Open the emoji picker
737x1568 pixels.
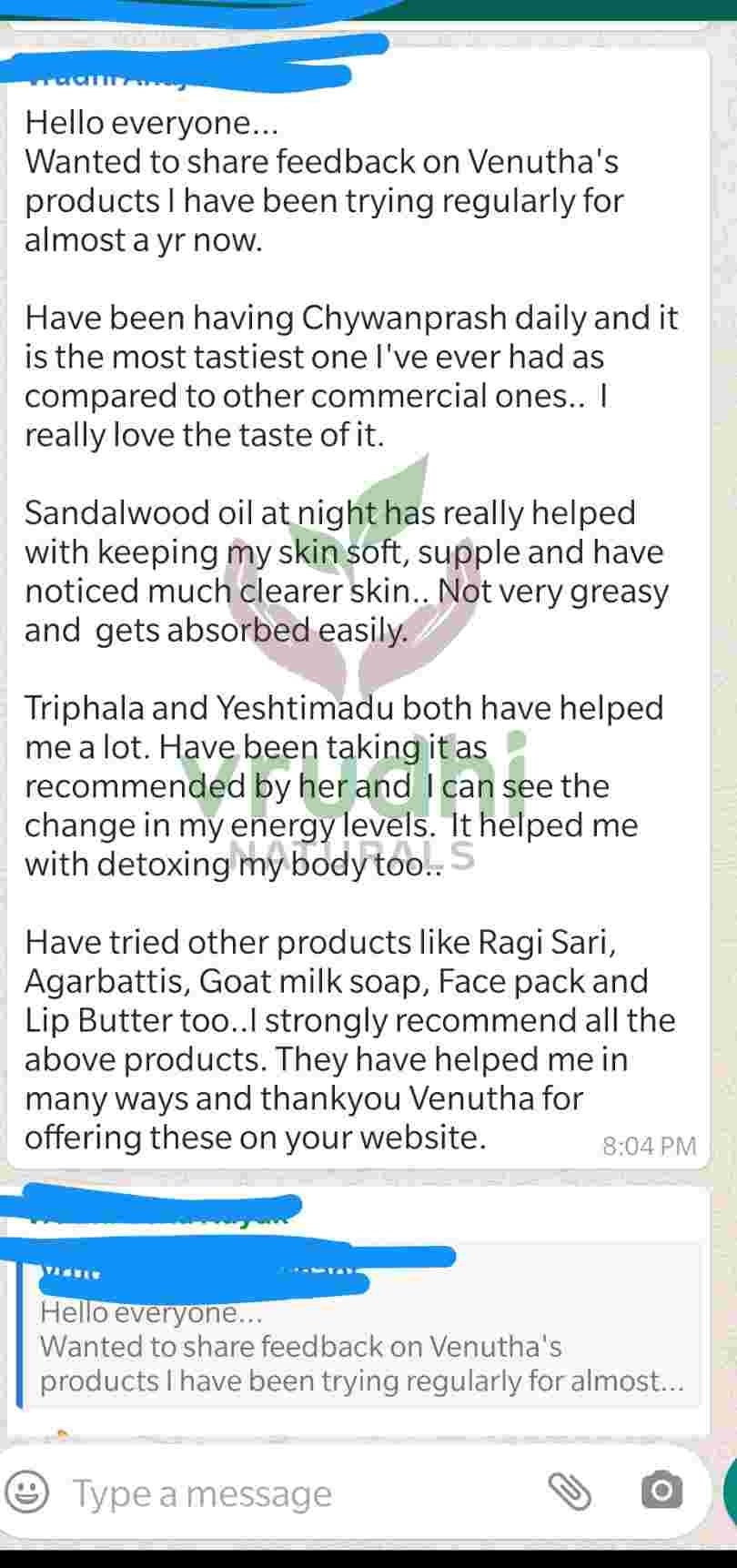click(27, 1492)
